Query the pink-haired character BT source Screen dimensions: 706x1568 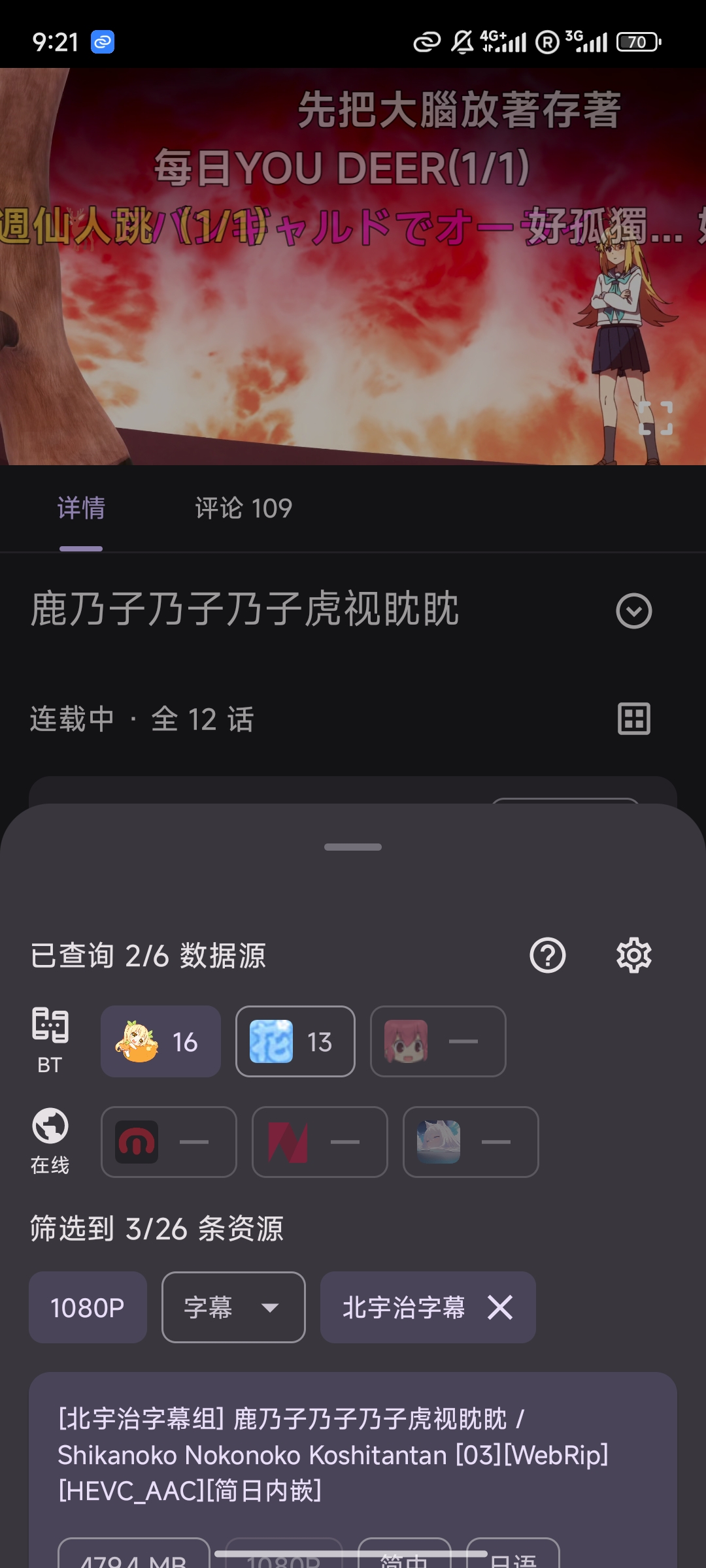coord(437,1041)
